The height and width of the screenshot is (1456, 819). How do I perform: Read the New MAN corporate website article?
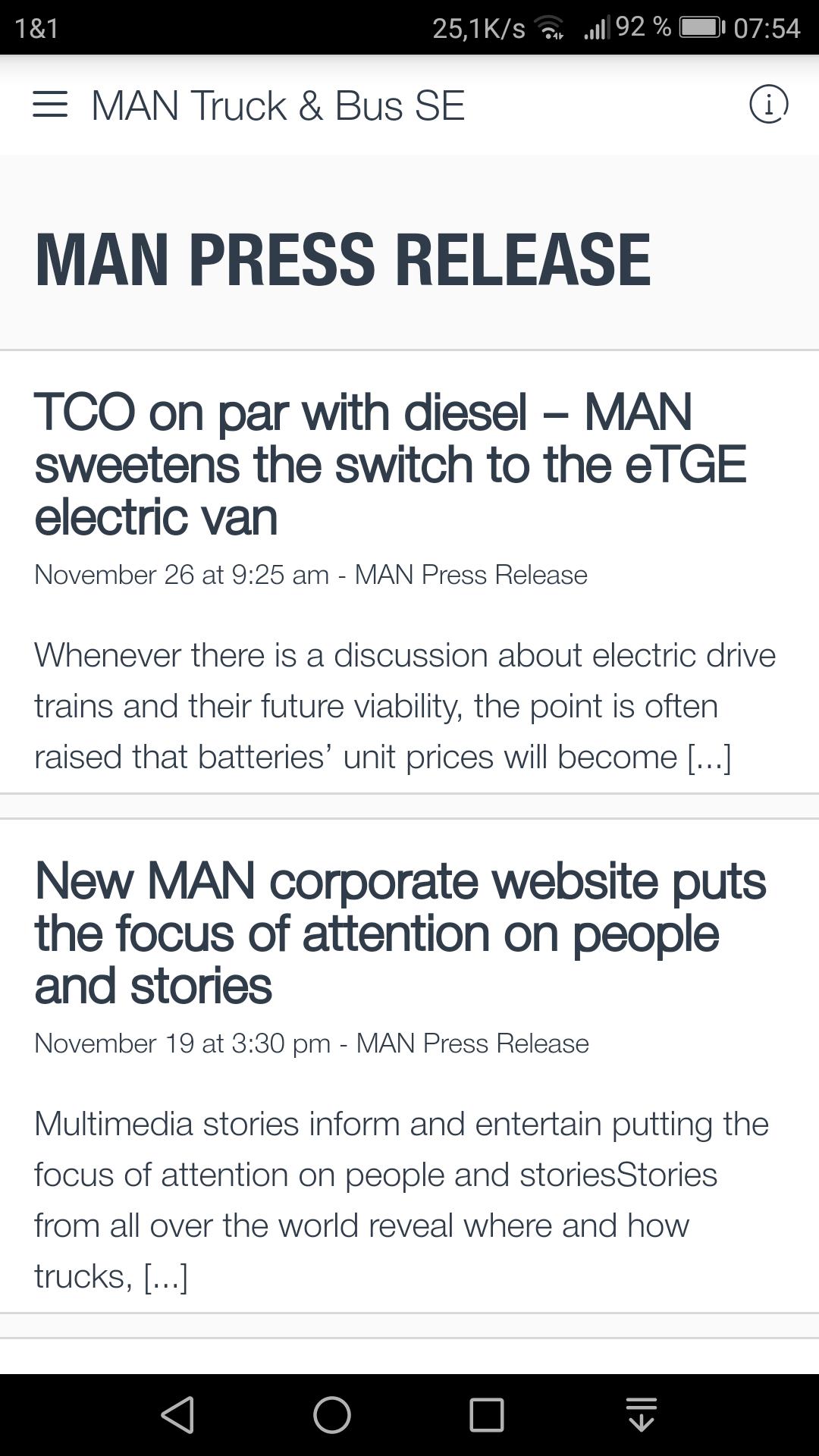coord(400,932)
